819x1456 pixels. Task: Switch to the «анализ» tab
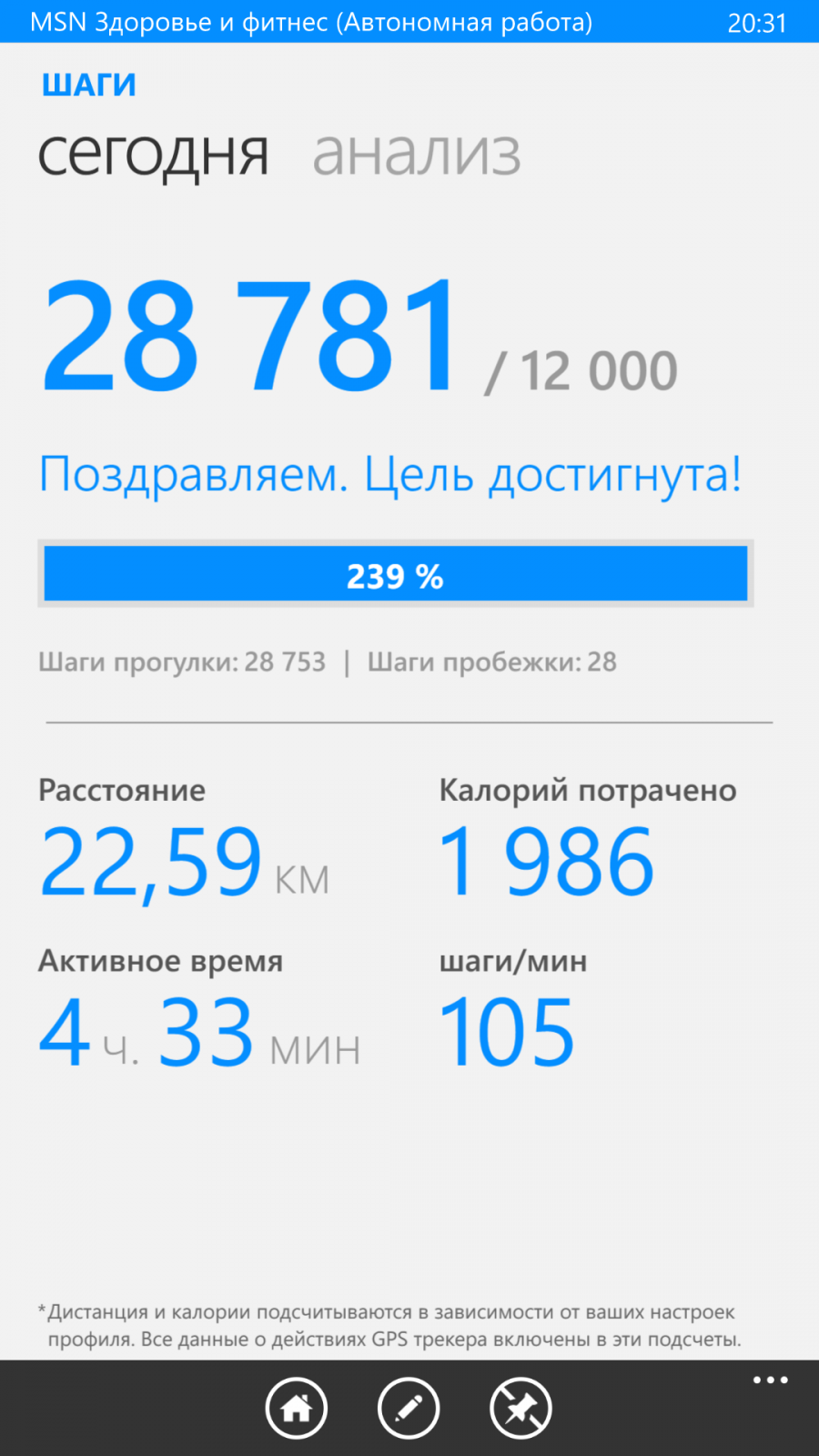pyautogui.click(x=417, y=154)
